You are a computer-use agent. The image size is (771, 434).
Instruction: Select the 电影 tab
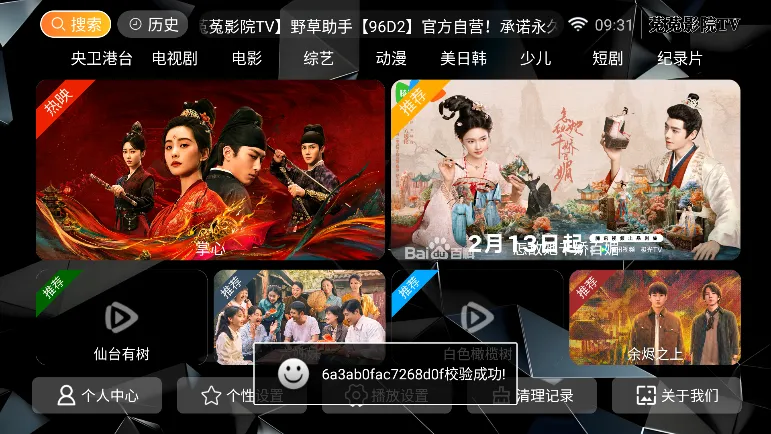pyautogui.click(x=247, y=58)
